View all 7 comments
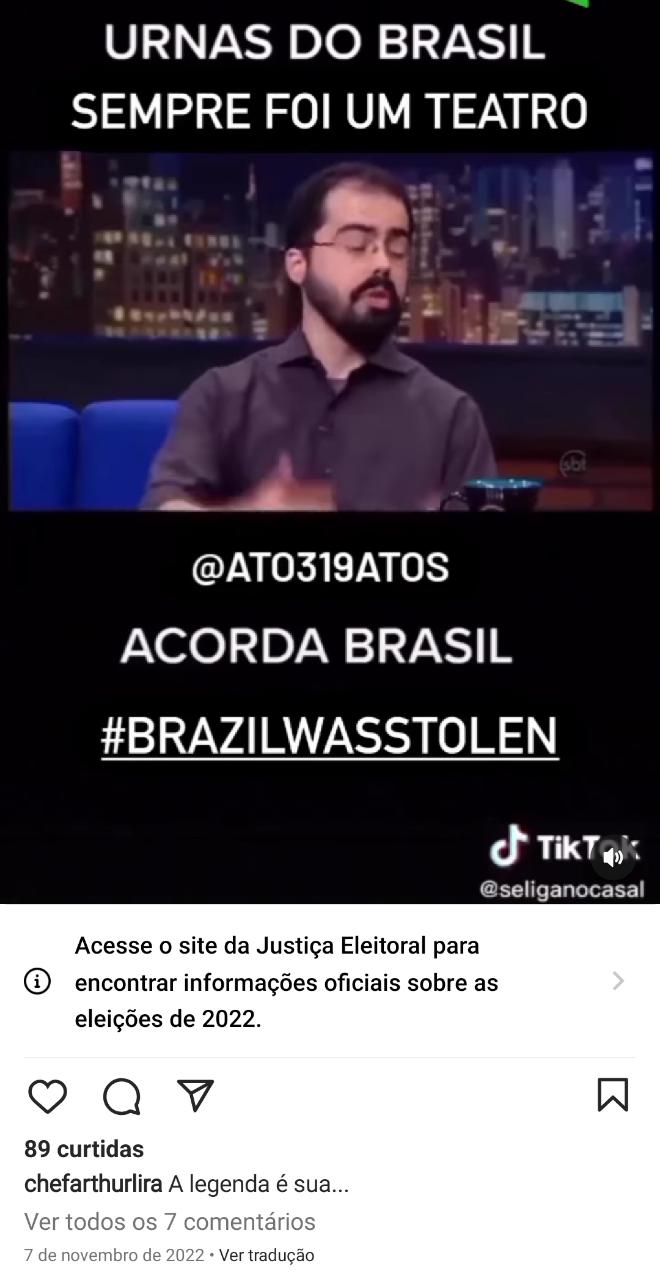Screen dimensions: 660x1280 [x=170, y=1221]
